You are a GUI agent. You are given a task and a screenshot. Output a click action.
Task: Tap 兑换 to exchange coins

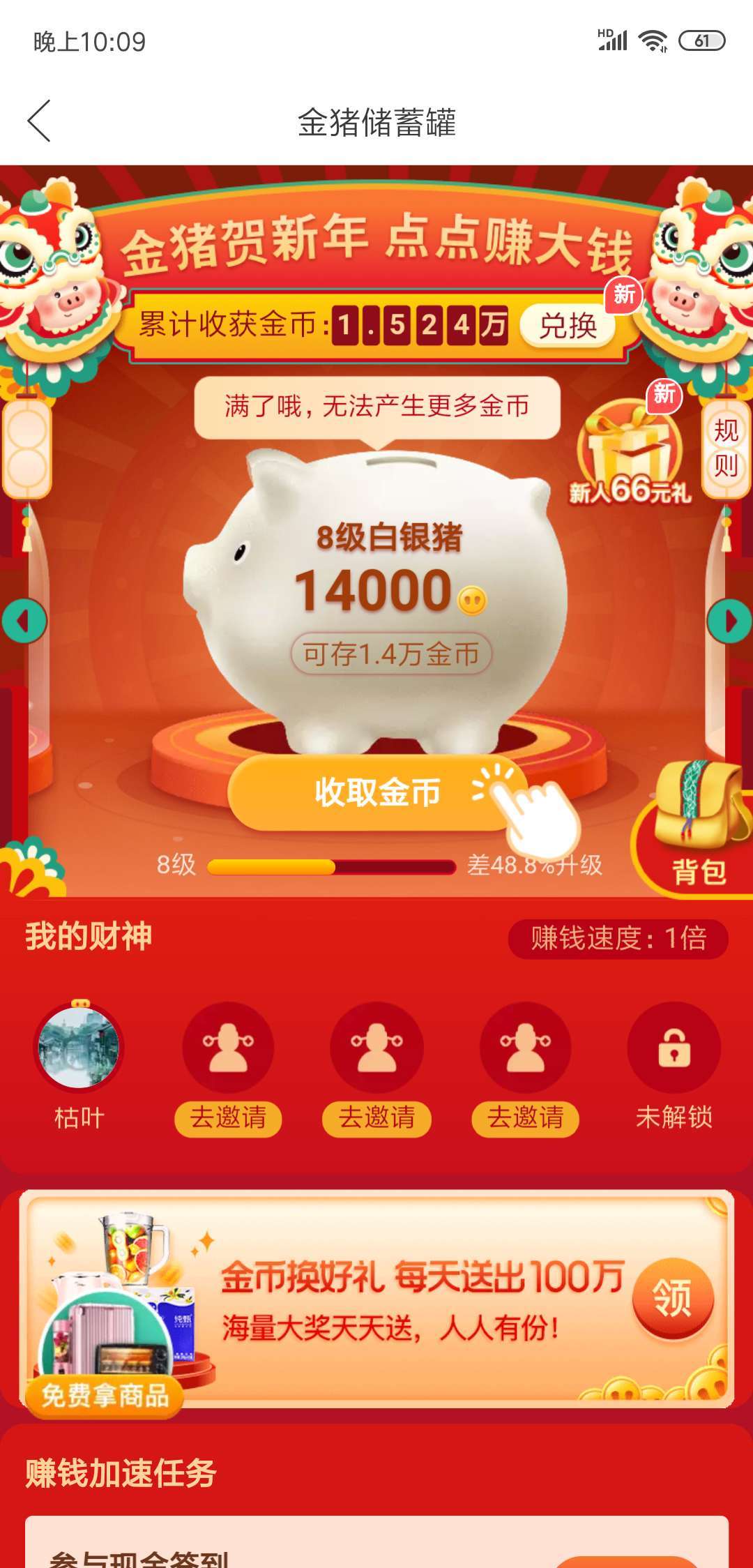[x=568, y=326]
